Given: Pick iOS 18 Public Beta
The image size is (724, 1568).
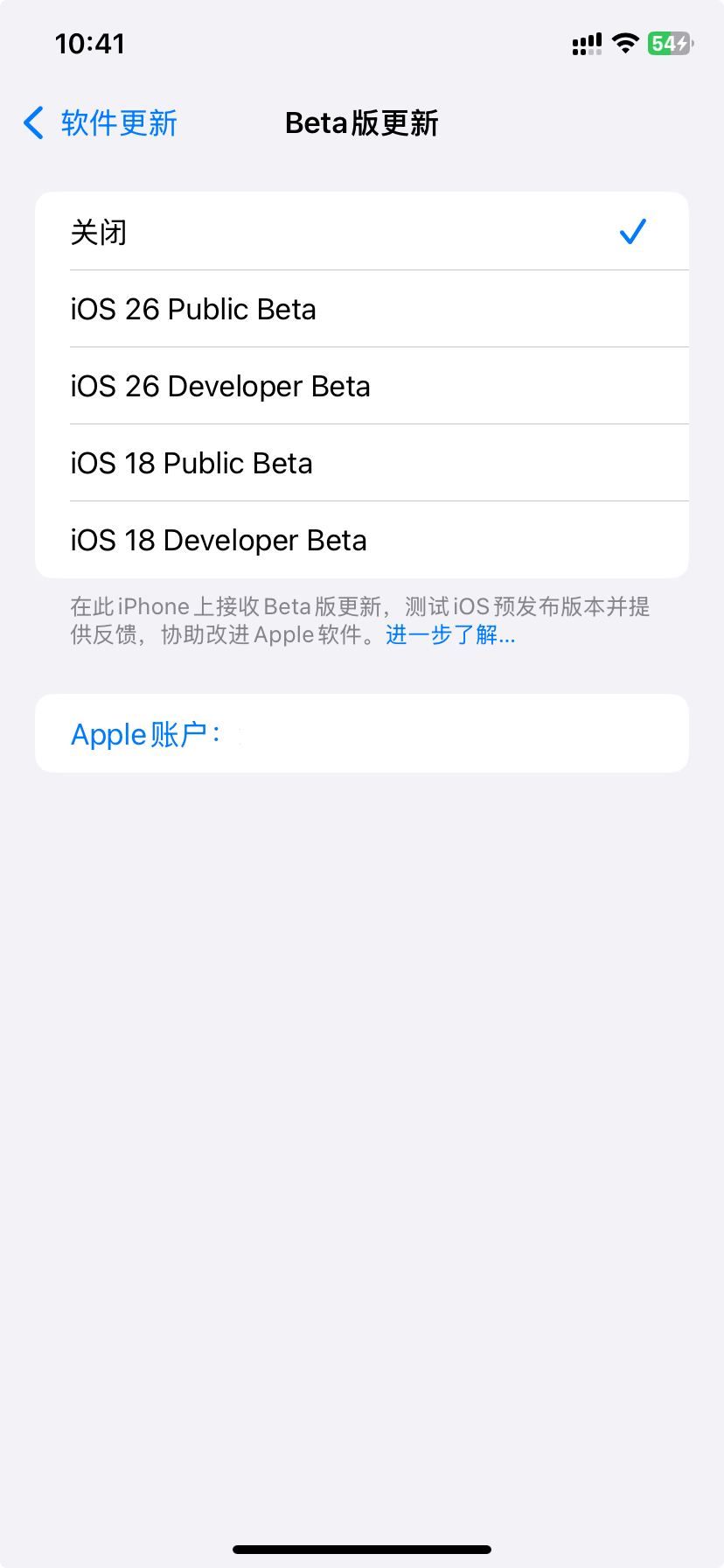Looking at the screenshot, I should (361, 463).
